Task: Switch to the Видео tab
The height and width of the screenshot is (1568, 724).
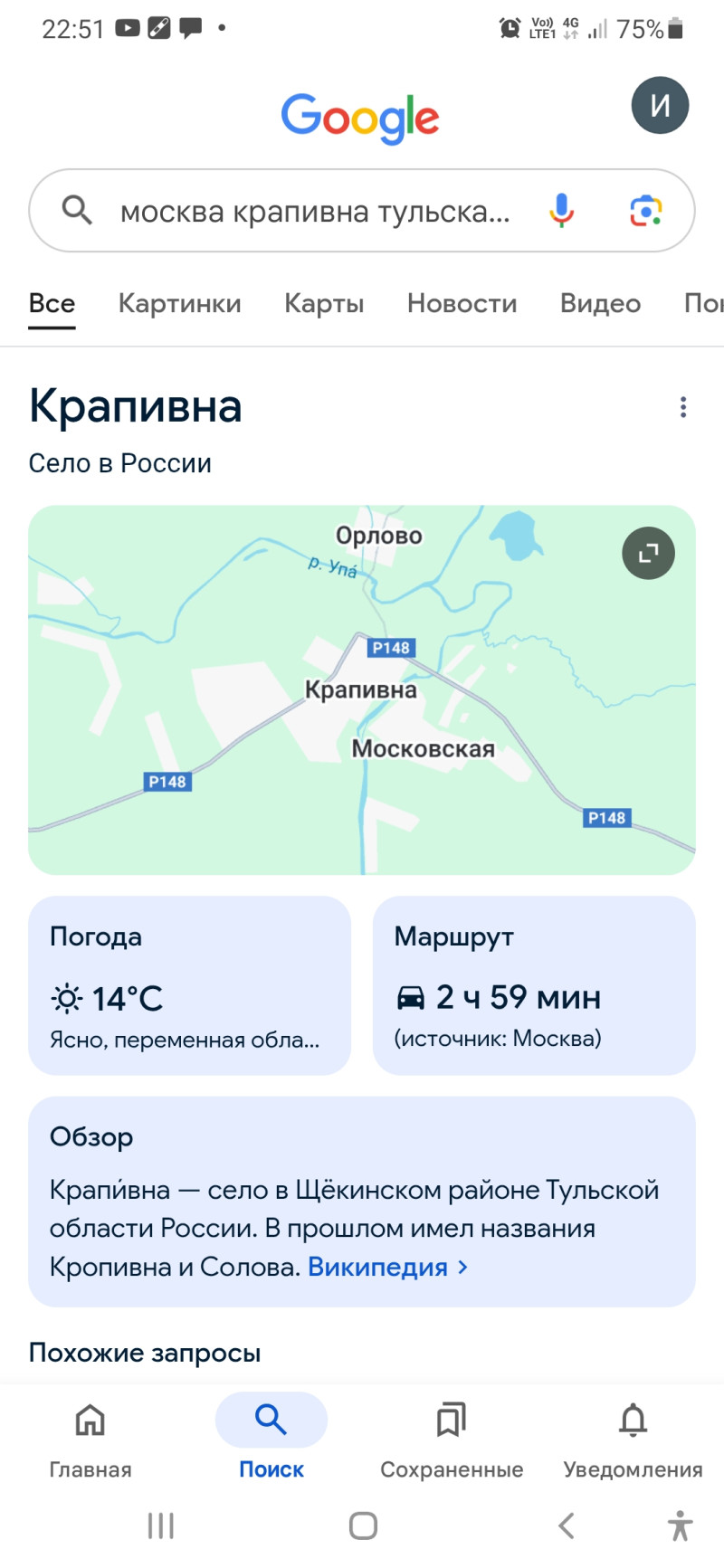Action: (x=600, y=303)
